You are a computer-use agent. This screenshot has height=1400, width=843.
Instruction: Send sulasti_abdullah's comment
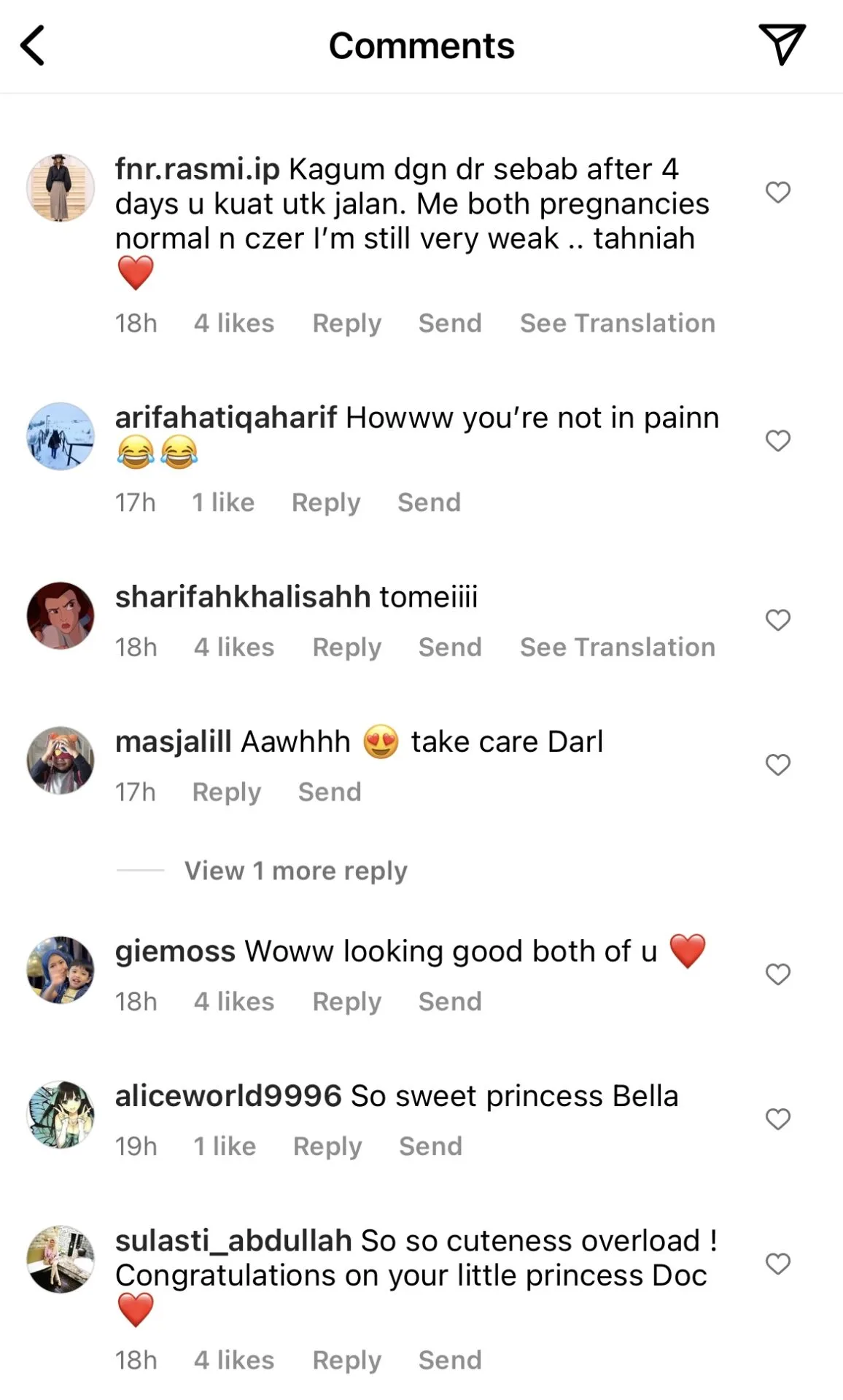coord(449,1360)
